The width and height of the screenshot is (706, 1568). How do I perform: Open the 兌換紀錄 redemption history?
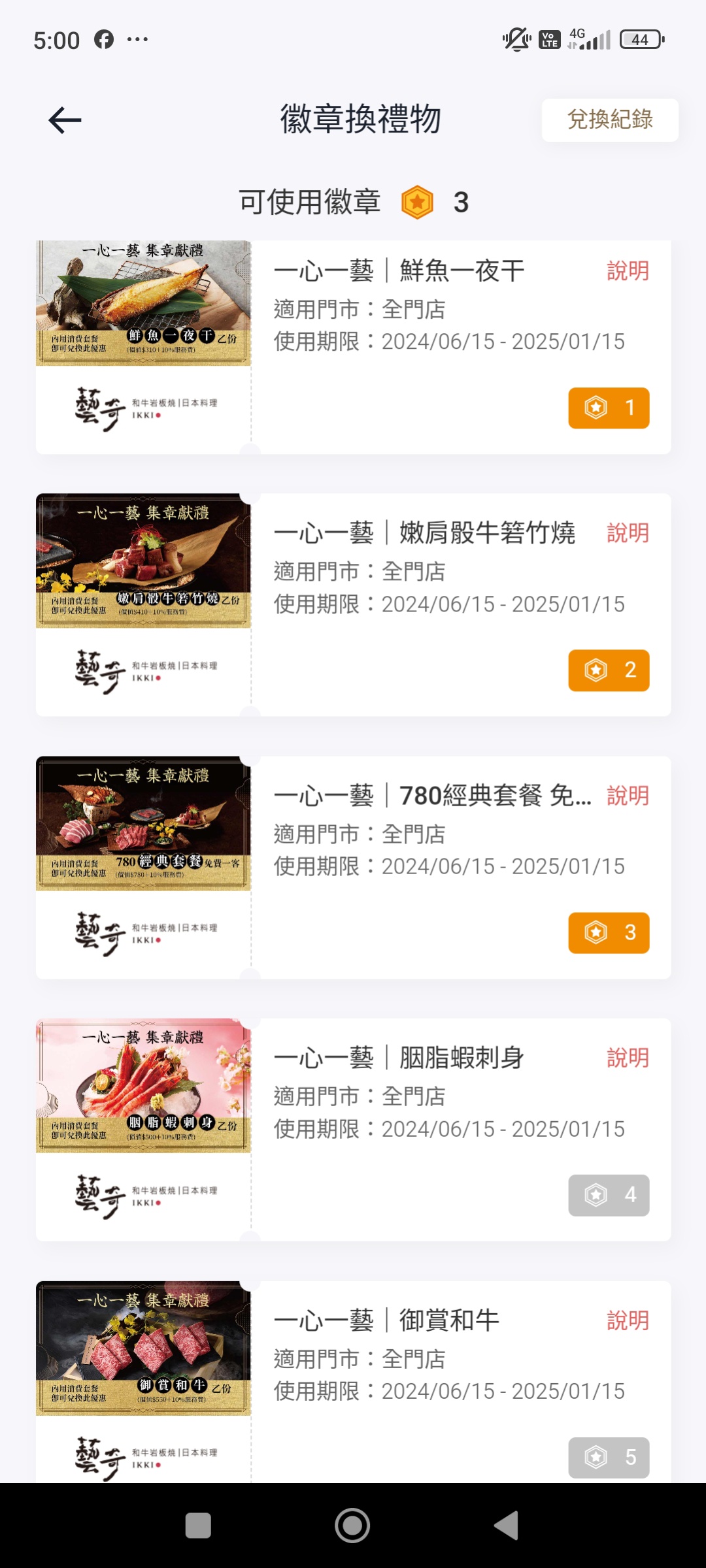tap(610, 120)
